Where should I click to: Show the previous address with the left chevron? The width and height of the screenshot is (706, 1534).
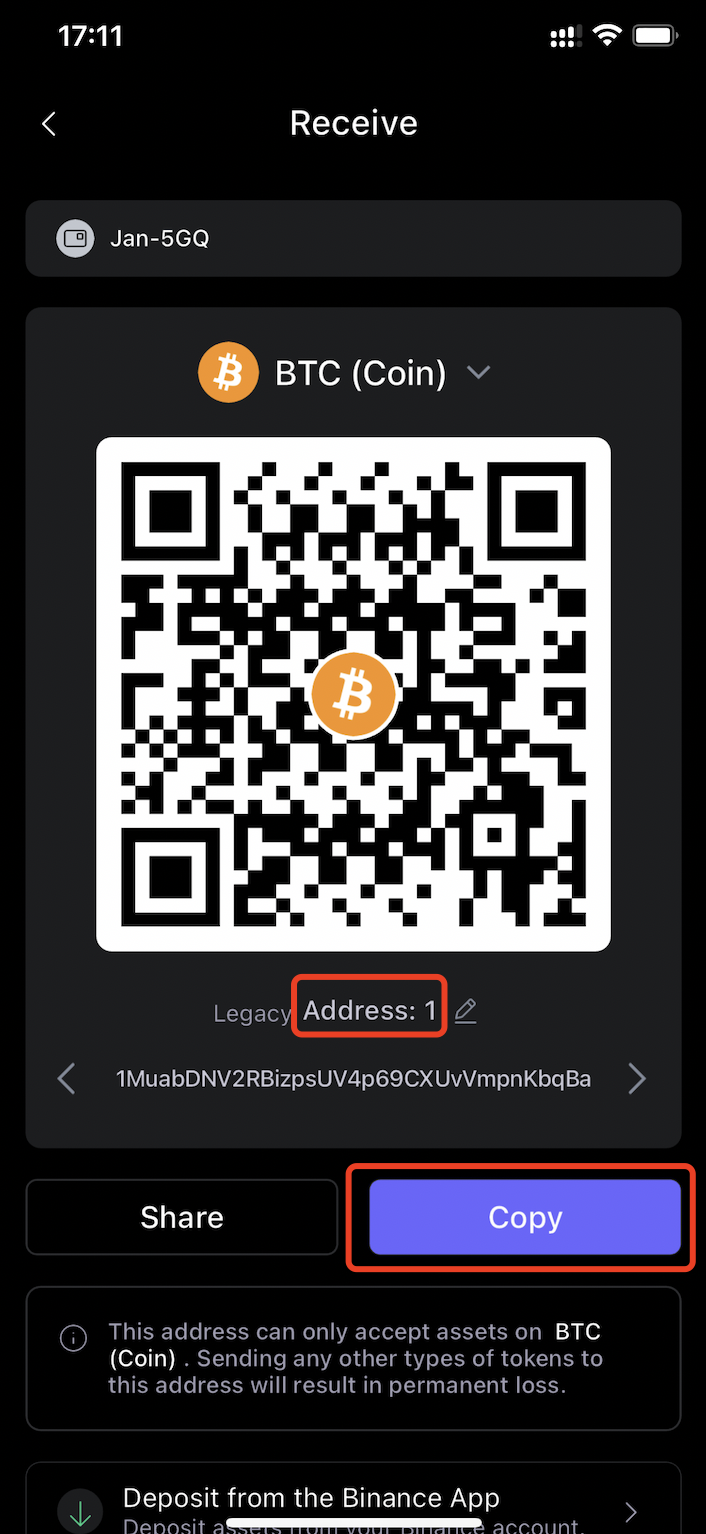[67, 1078]
